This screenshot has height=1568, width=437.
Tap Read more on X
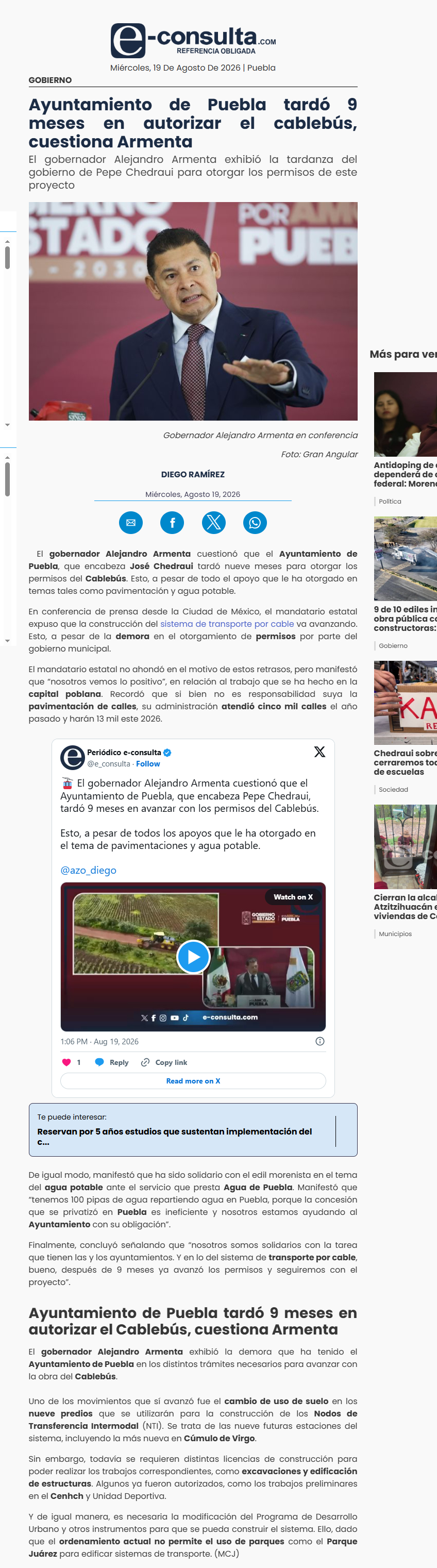[193, 1081]
